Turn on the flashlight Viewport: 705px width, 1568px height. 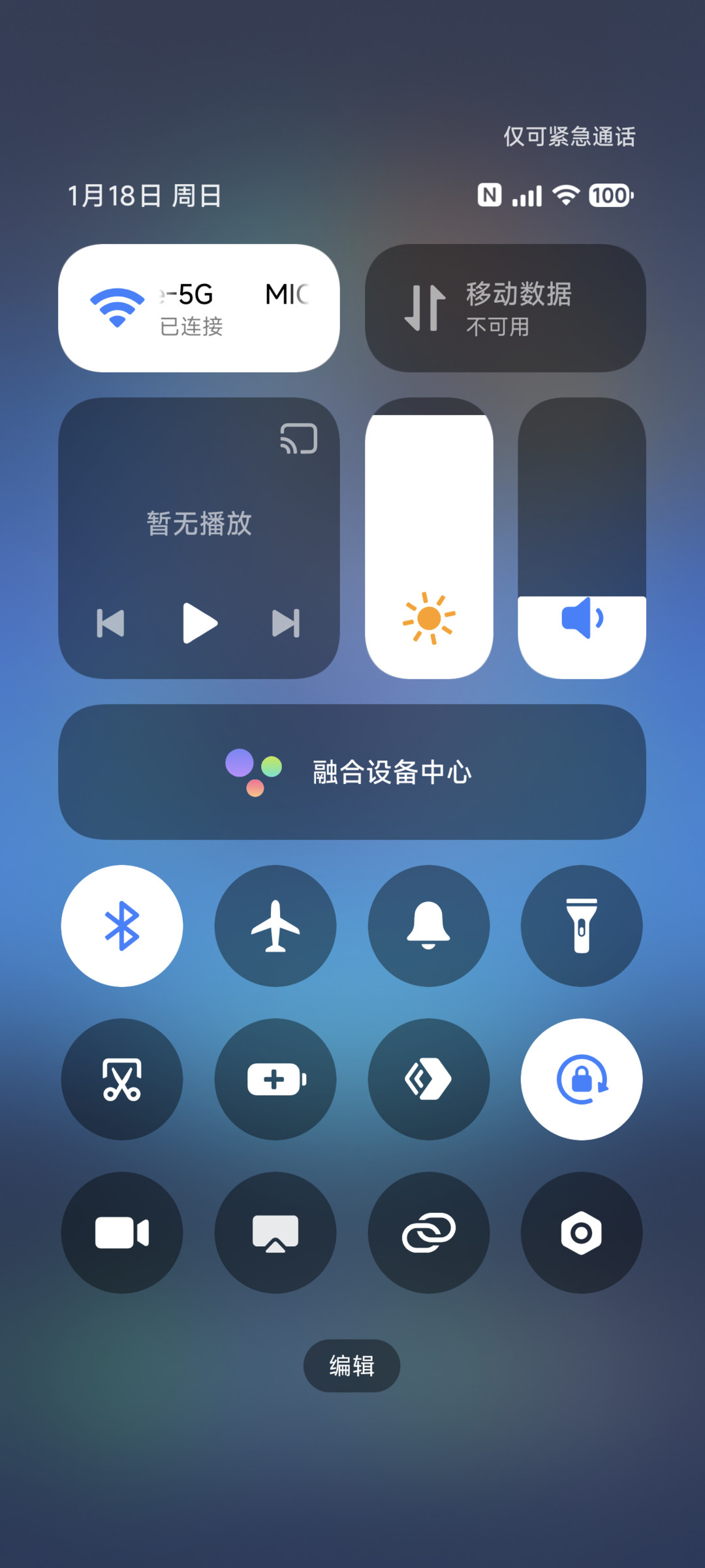coord(582,926)
